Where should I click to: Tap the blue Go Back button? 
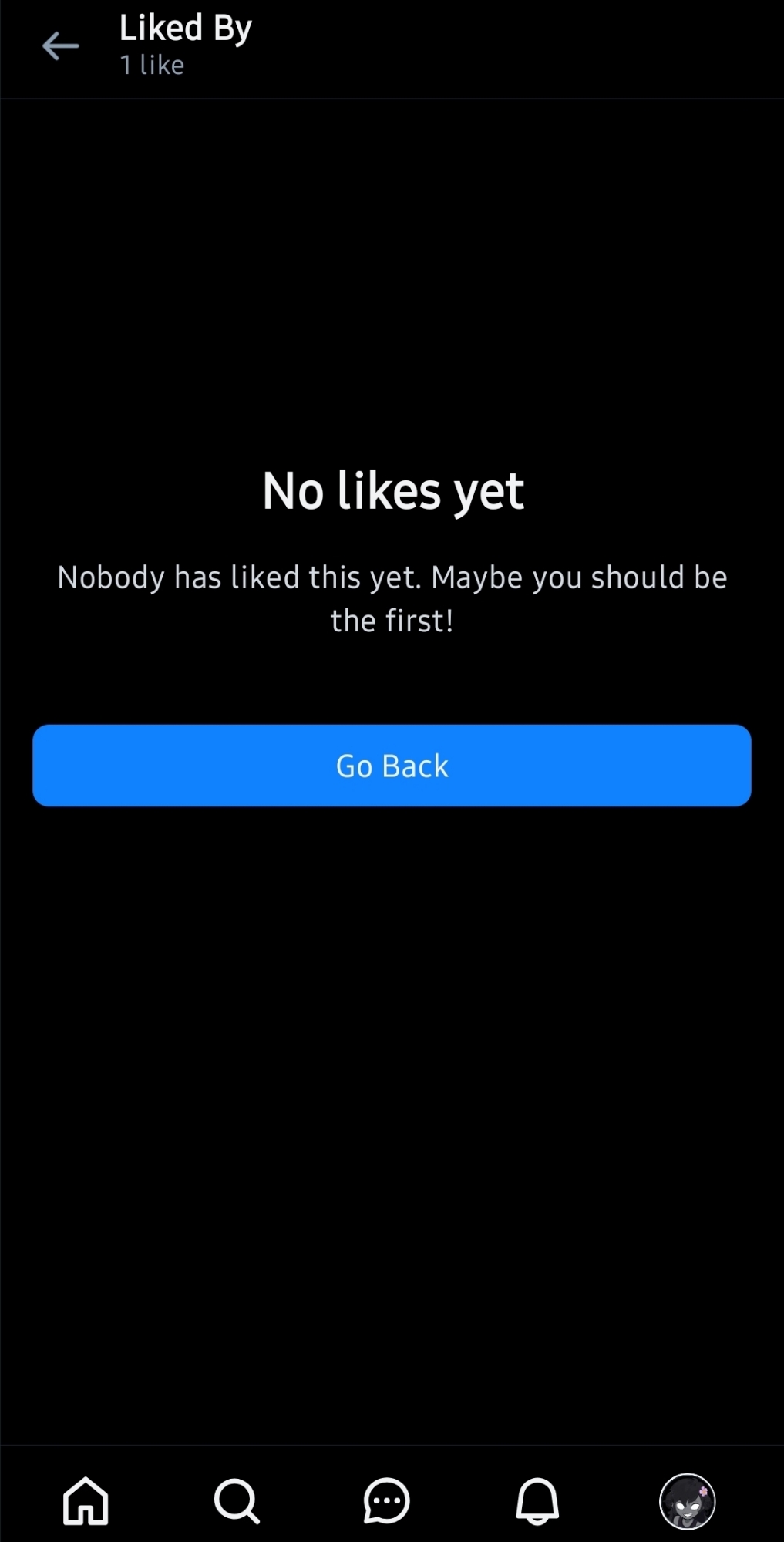coord(392,766)
